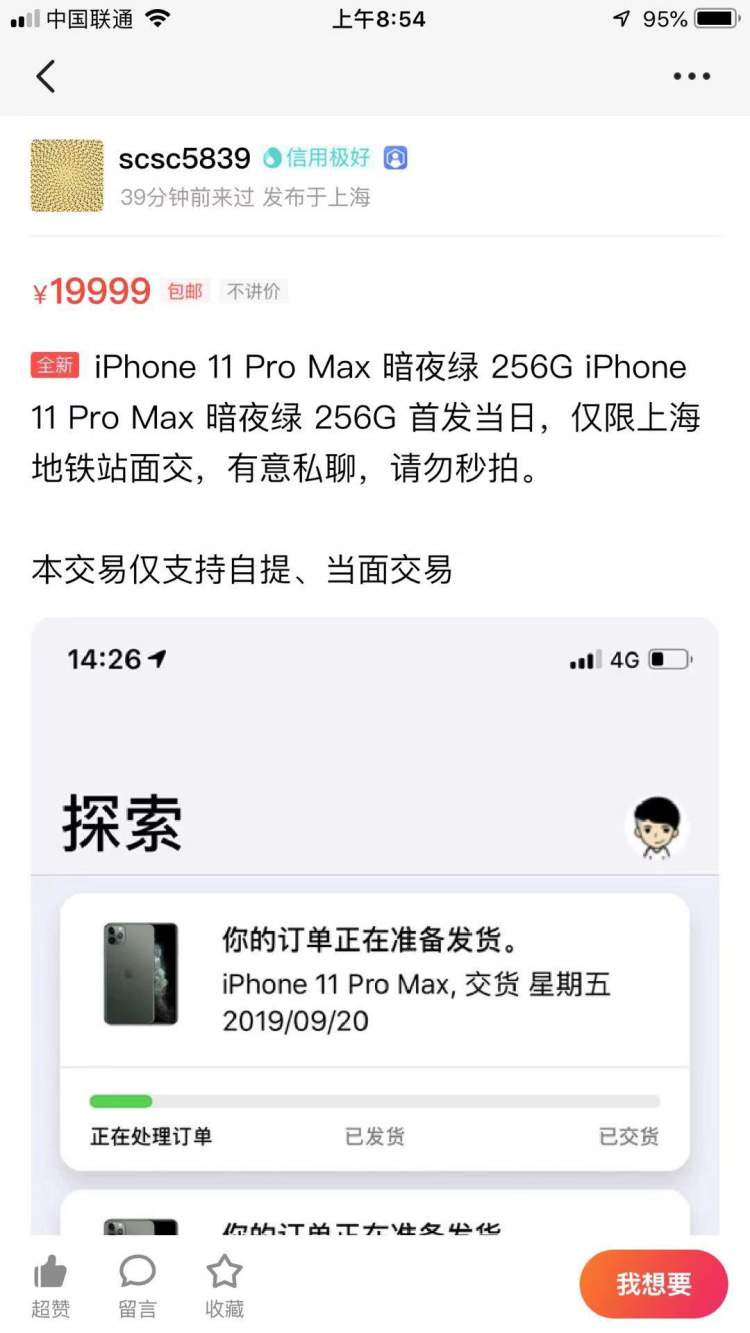The height and width of the screenshot is (1333, 750).
Task: Give the listing a 超赞 thumbs-up
Action: pyautogui.click(x=50, y=1285)
